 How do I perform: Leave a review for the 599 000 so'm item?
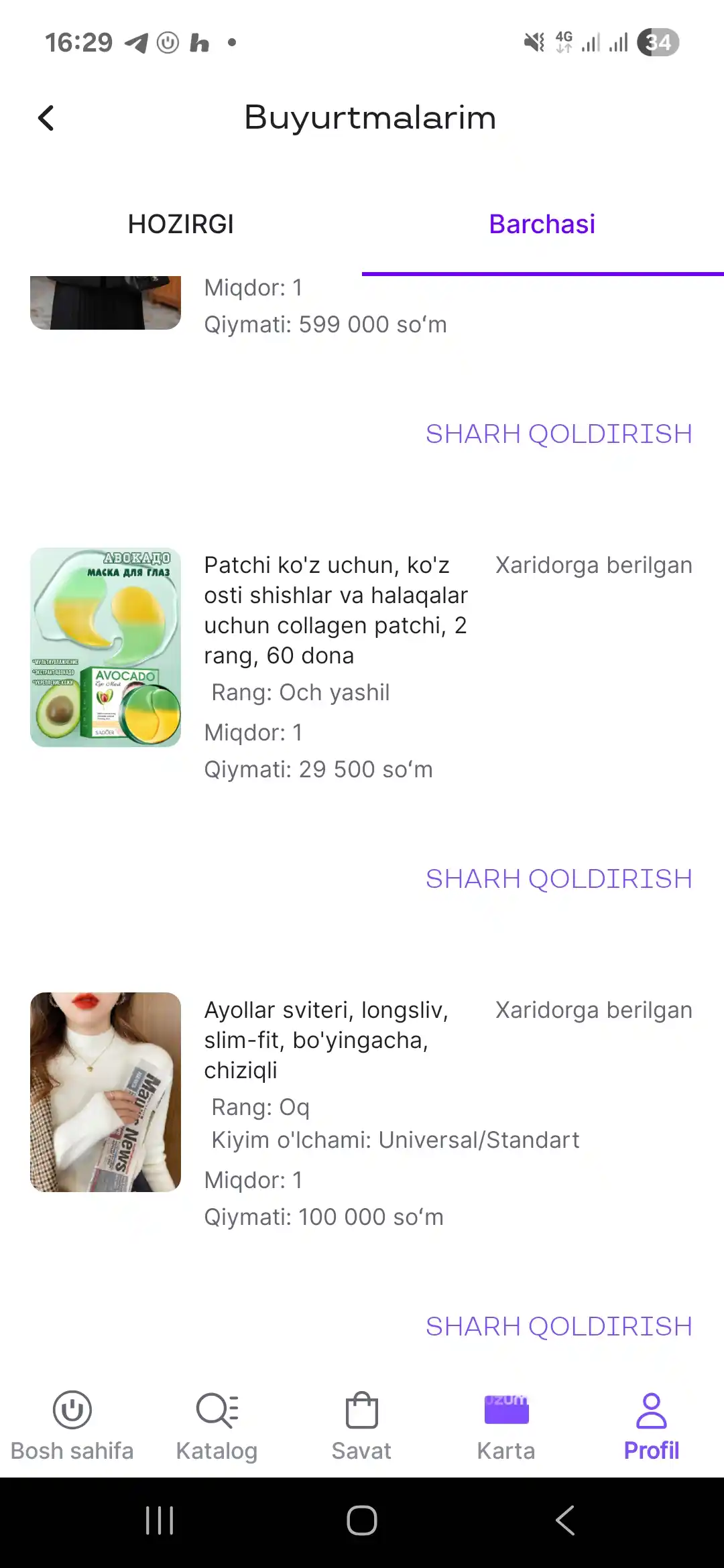pyautogui.click(x=559, y=434)
